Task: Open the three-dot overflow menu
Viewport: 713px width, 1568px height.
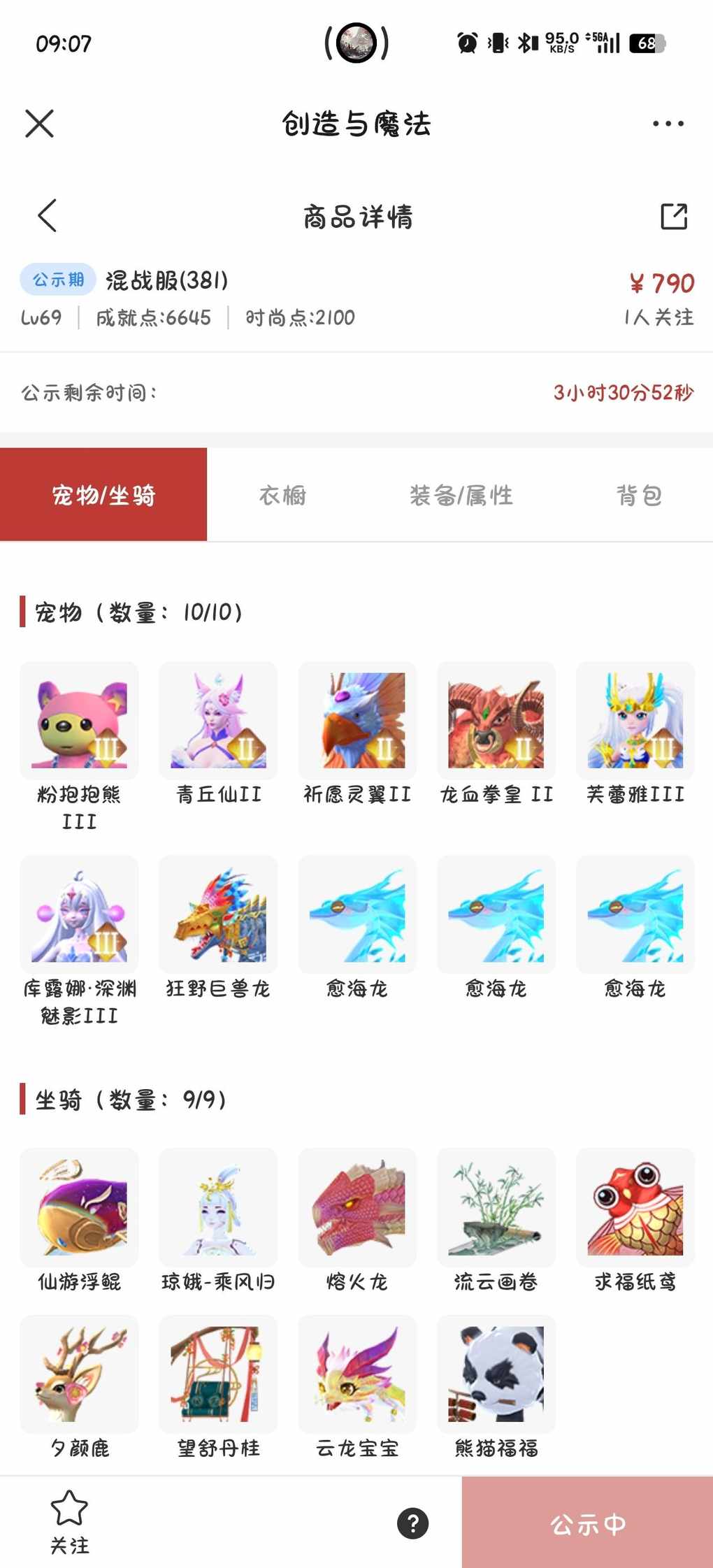Action: [668, 124]
